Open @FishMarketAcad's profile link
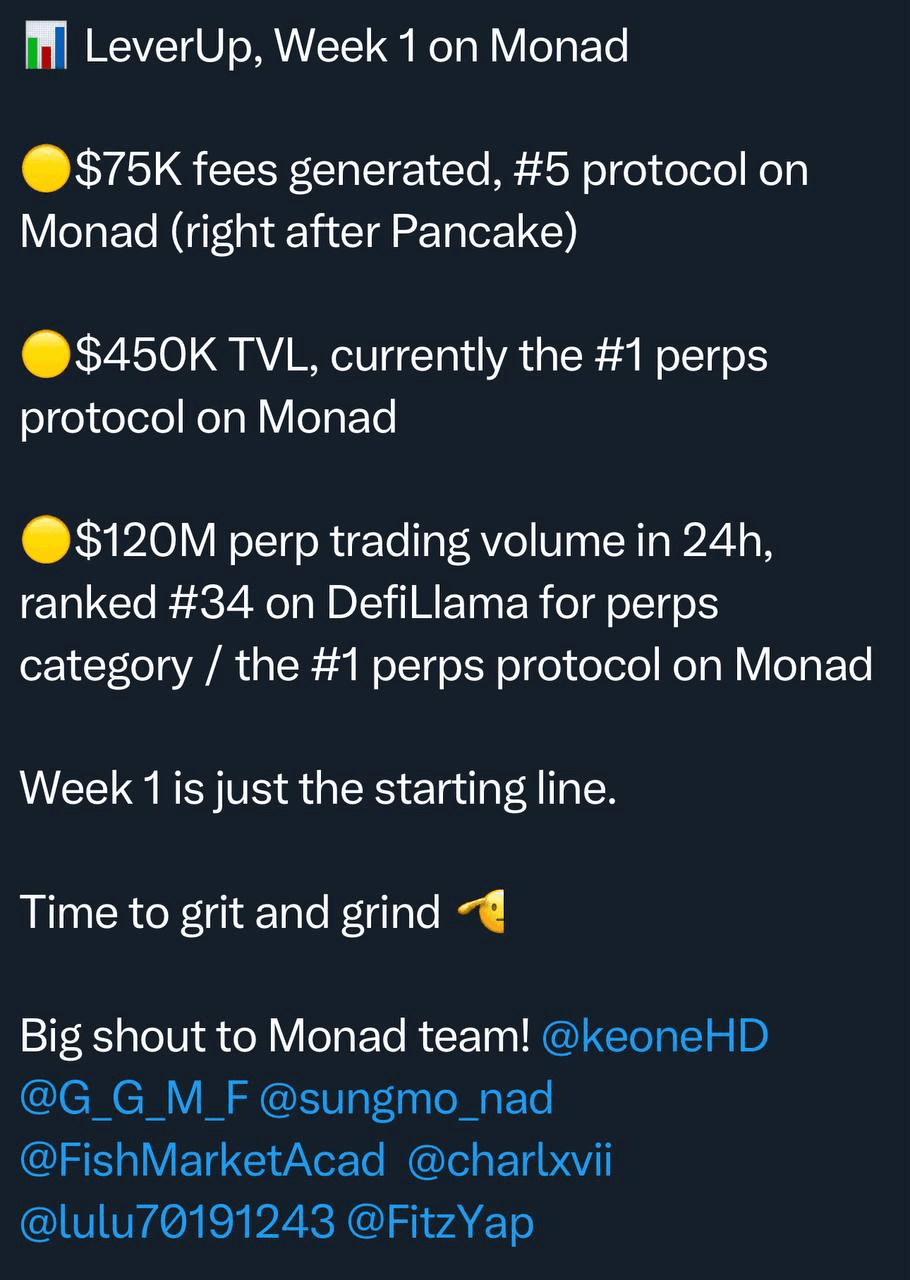 click(202, 1160)
